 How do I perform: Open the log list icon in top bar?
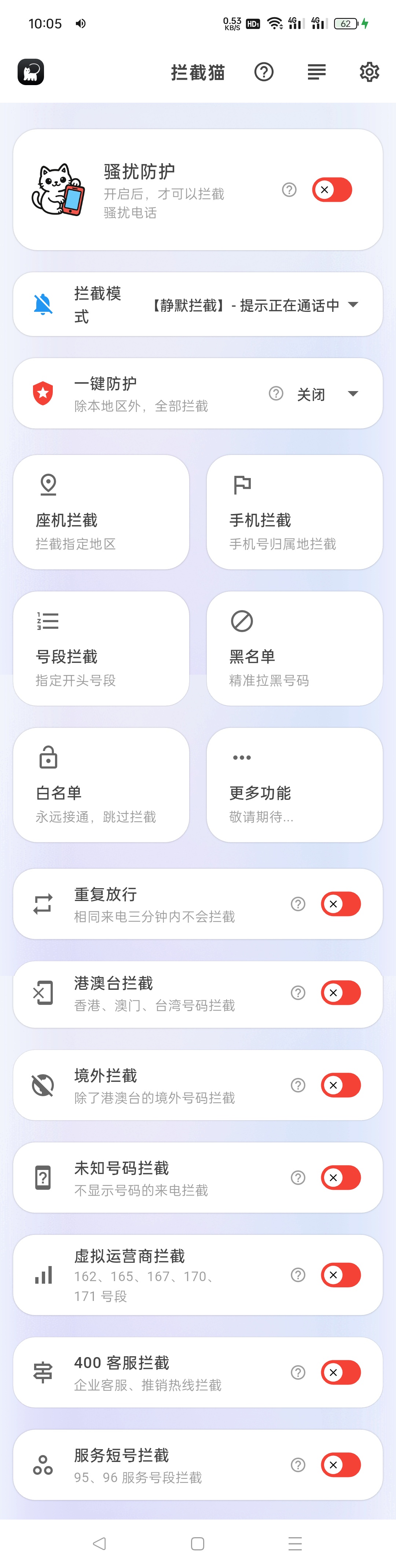point(316,72)
